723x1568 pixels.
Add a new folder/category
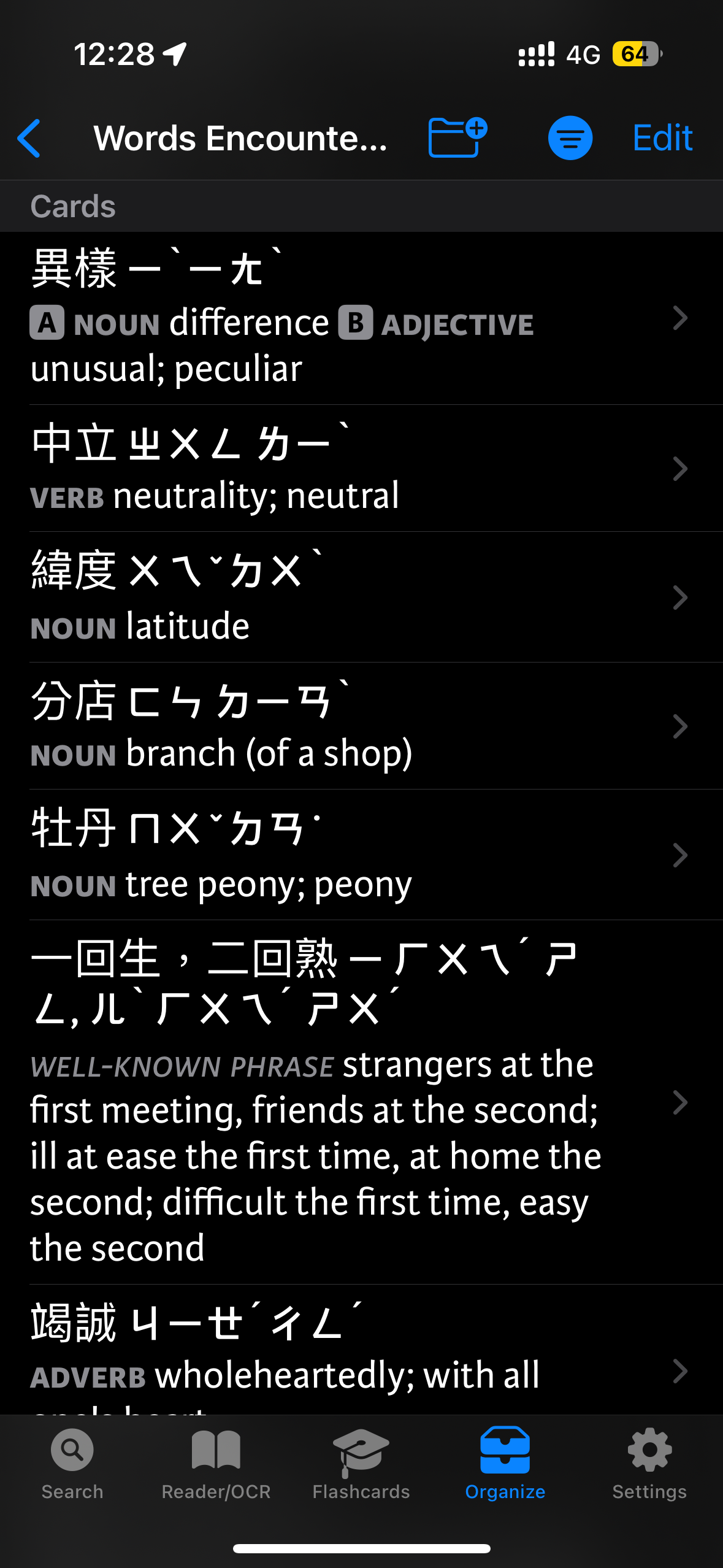(x=457, y=137)
